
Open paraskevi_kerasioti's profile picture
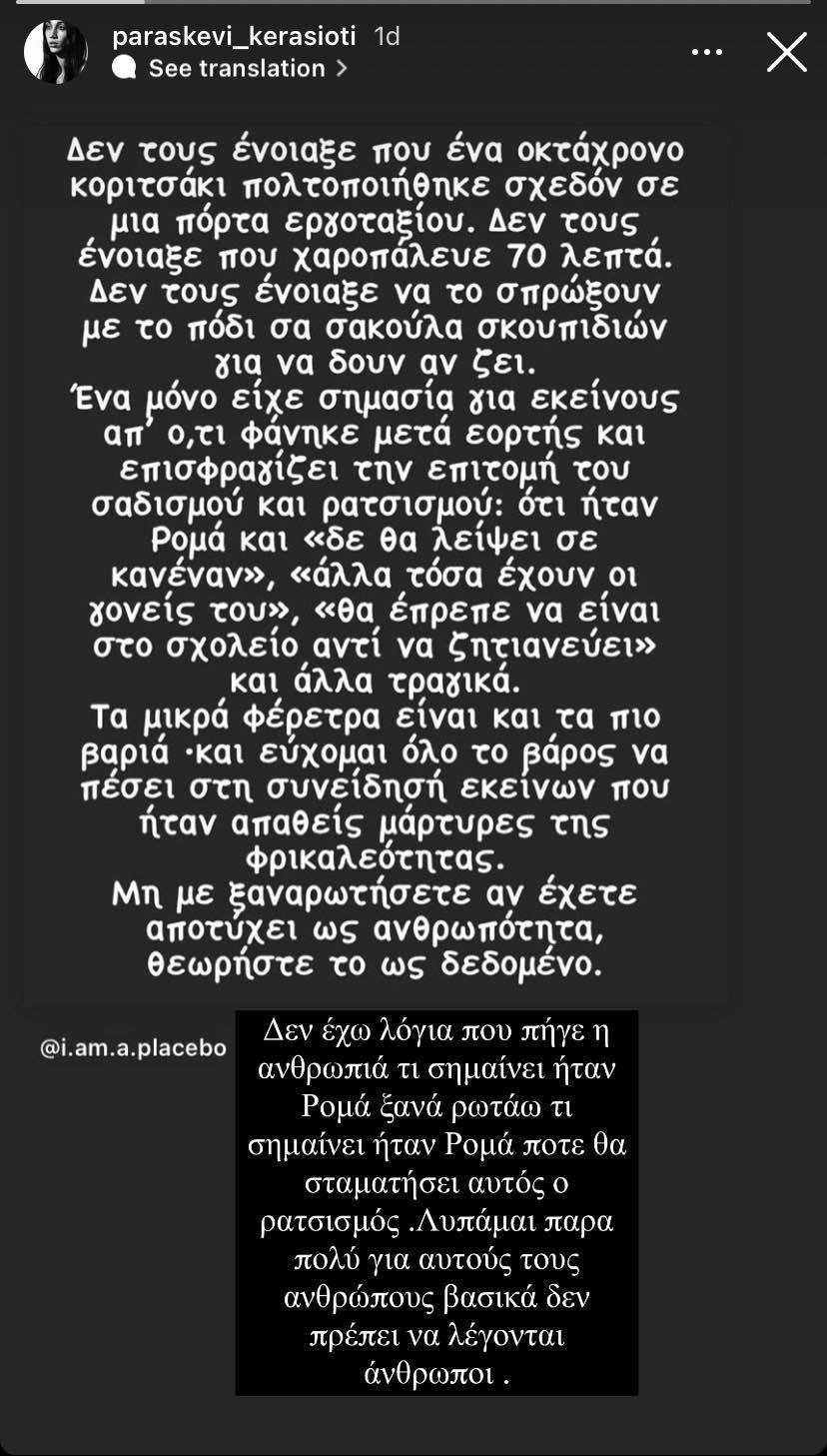[x=56, y=52]
